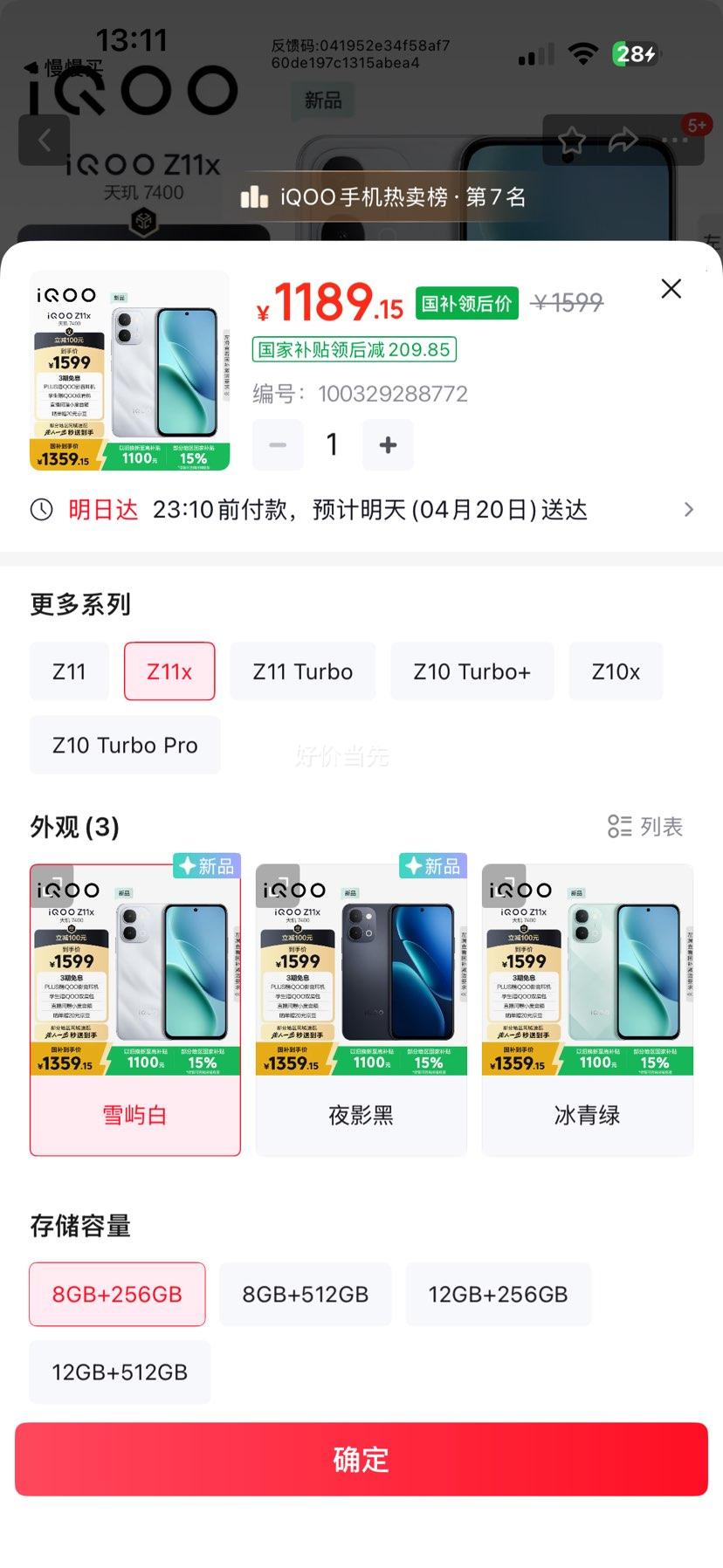
Task: Select the 8GB+512GB storage option
Action: (x=306, y=1294)
